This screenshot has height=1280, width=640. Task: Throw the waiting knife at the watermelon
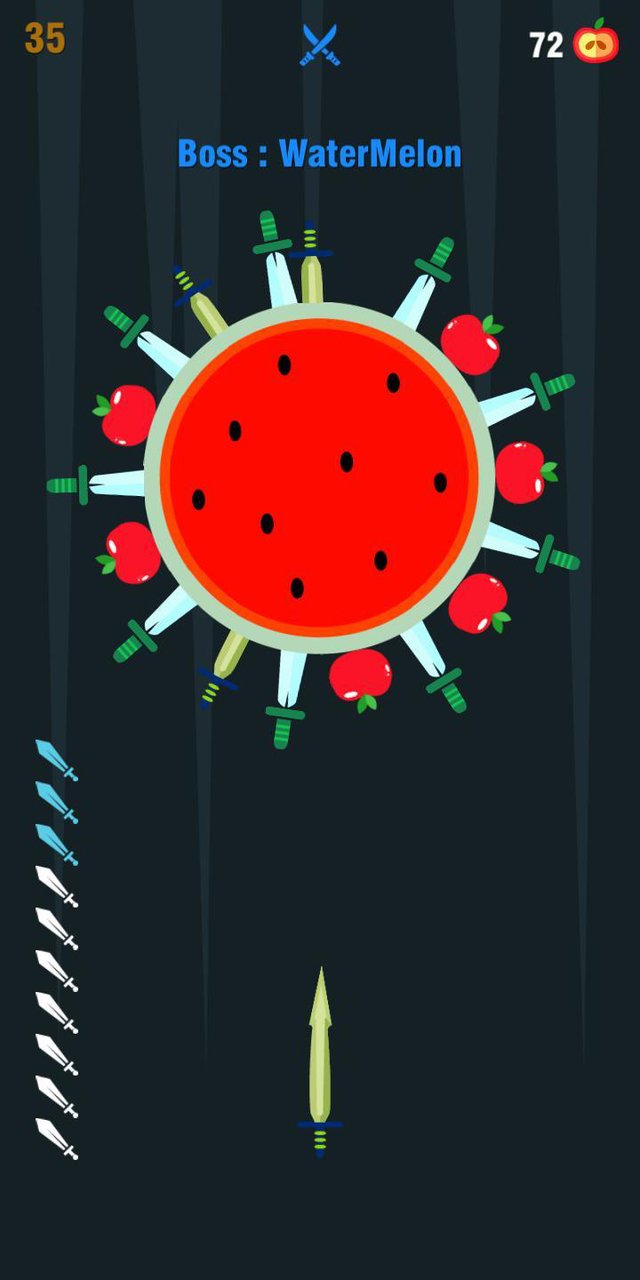tap(320, 1060)
